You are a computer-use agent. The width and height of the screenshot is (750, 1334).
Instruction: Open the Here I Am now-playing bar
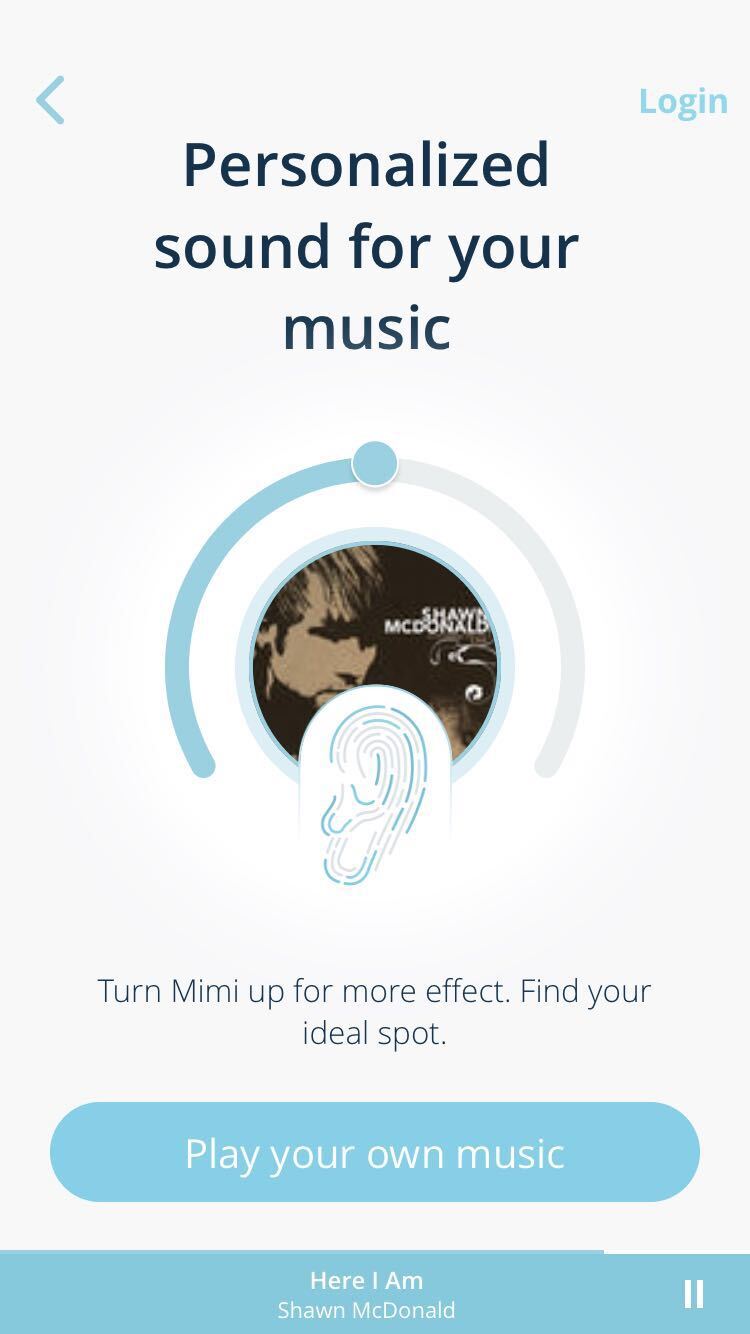366,1294
